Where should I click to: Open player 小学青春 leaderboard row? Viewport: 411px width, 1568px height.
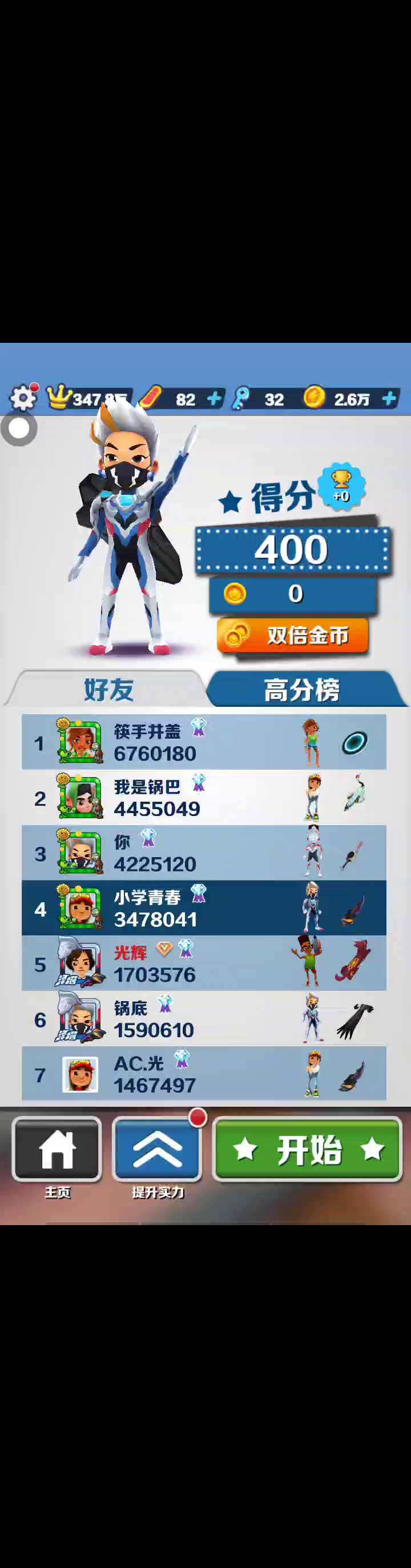coord(204,908)
